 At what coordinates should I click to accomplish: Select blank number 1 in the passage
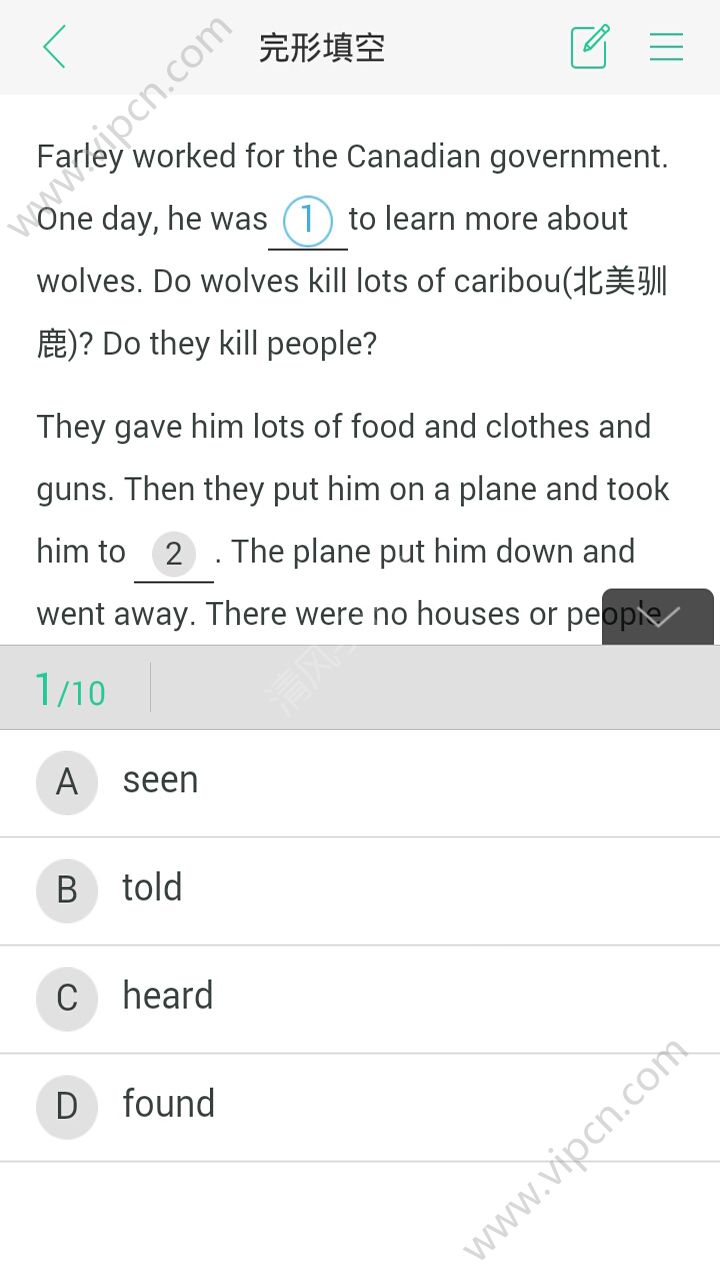[x=307, y=220]
